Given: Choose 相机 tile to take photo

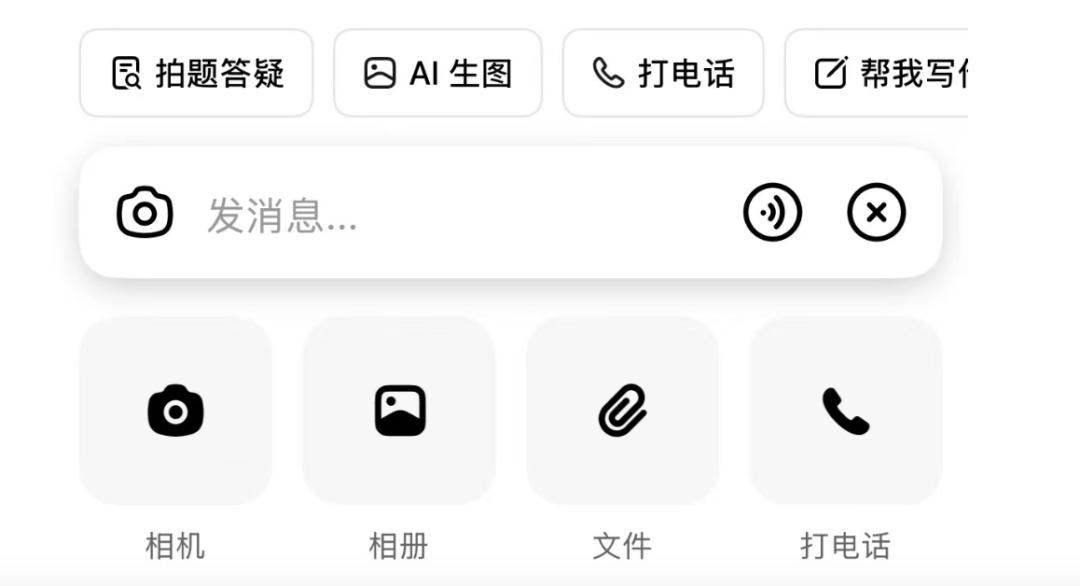Looking at the screenshot, I should 175,411.
